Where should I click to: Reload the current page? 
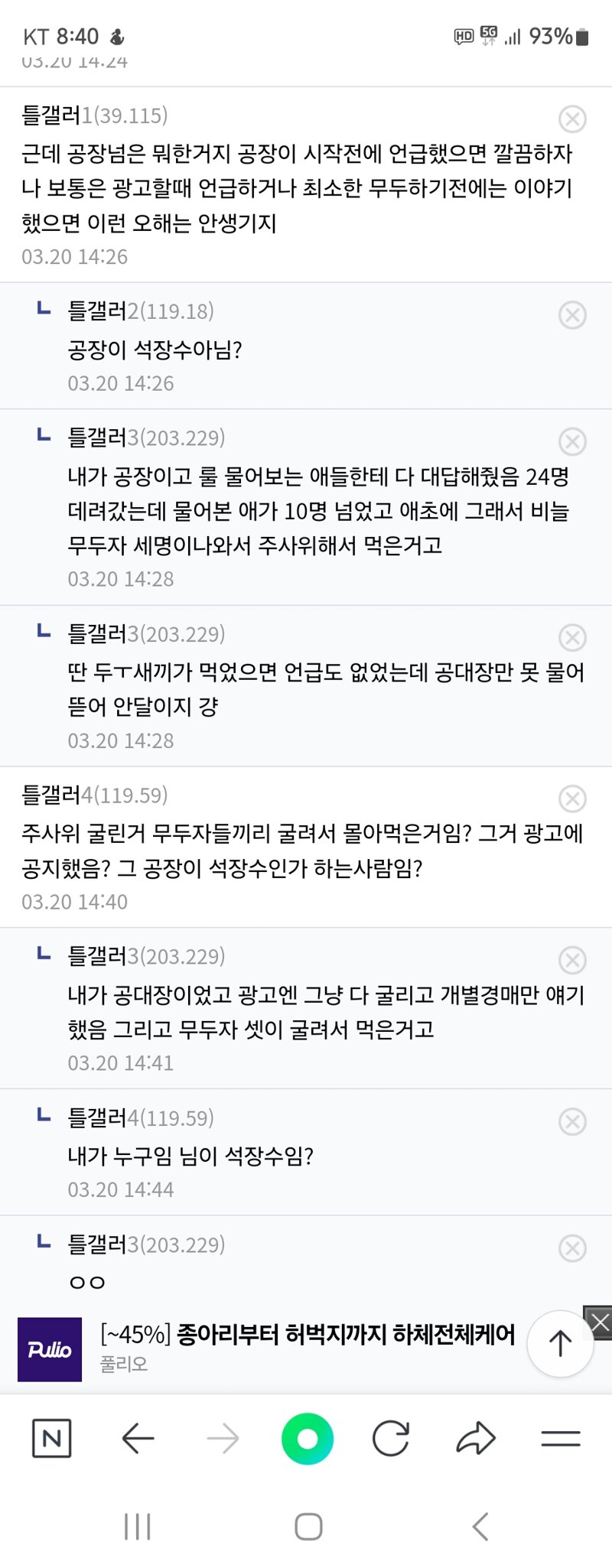(x=391, y=1439)
